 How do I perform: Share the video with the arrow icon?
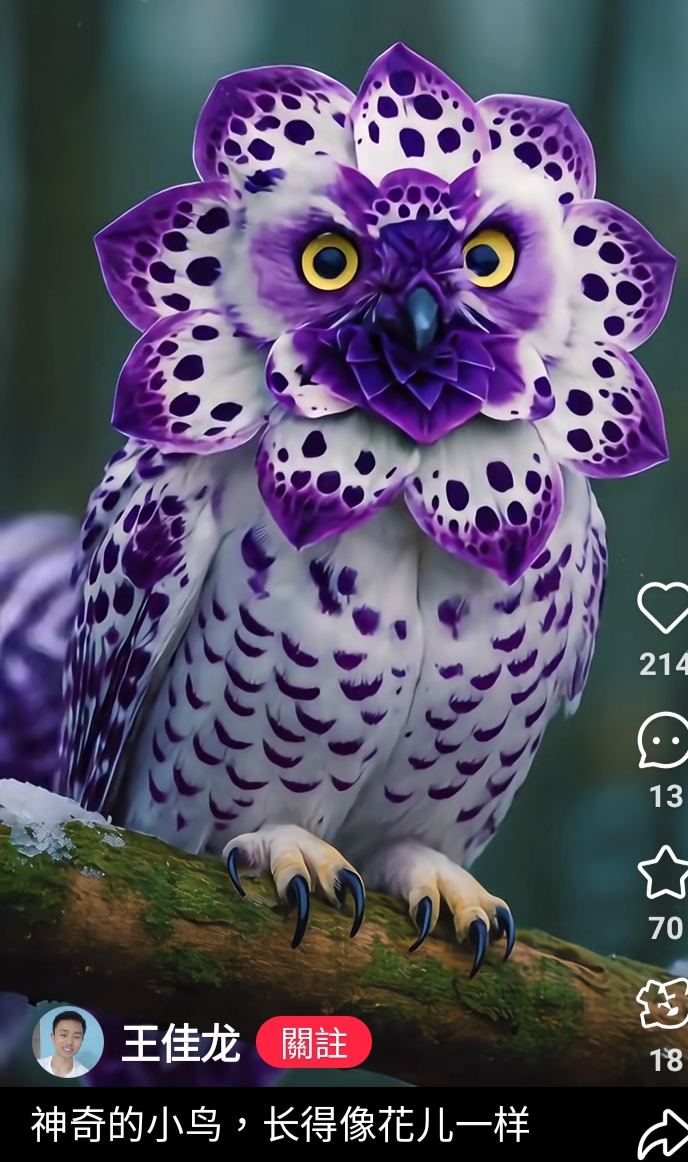pyautogui.click(x=664, y=1134)
